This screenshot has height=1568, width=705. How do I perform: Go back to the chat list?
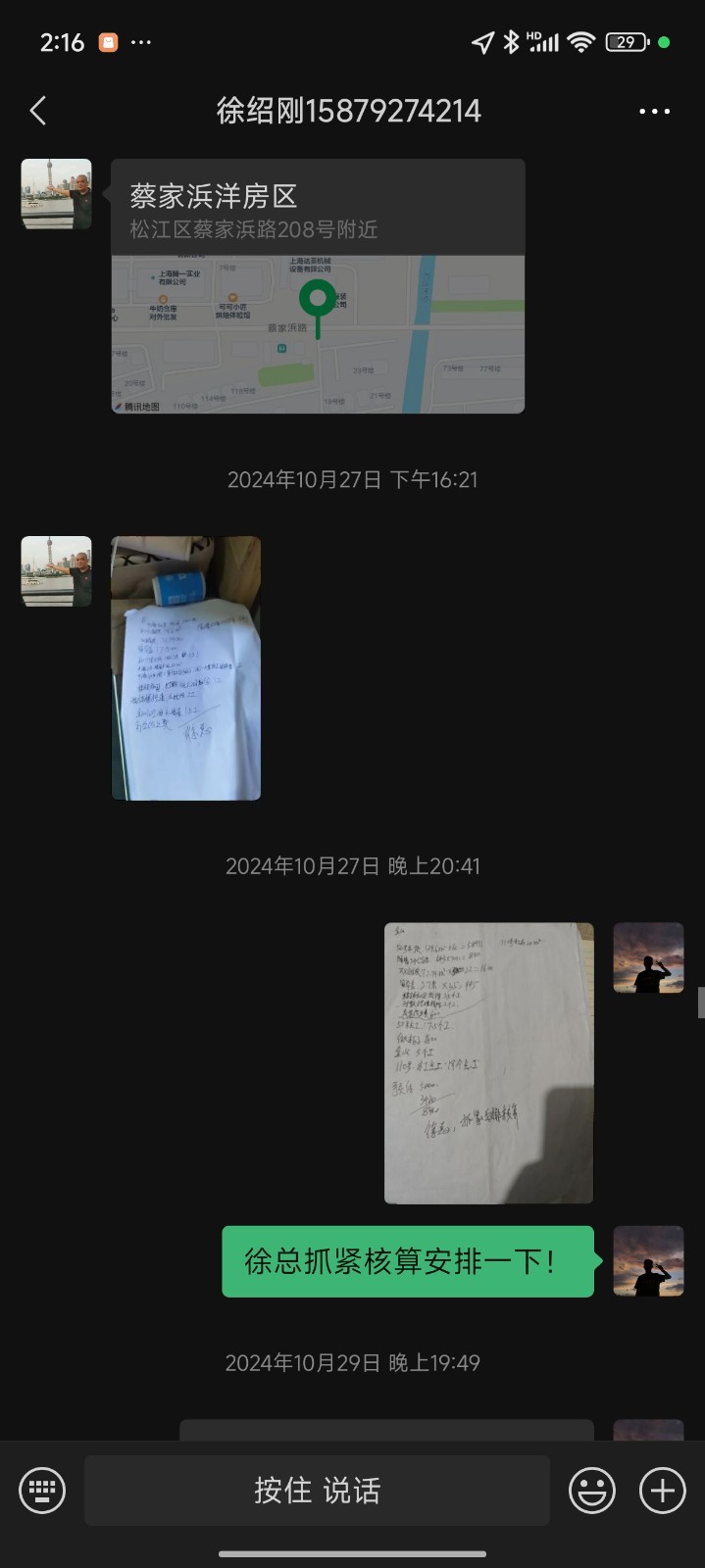click(x=38, y=111)
